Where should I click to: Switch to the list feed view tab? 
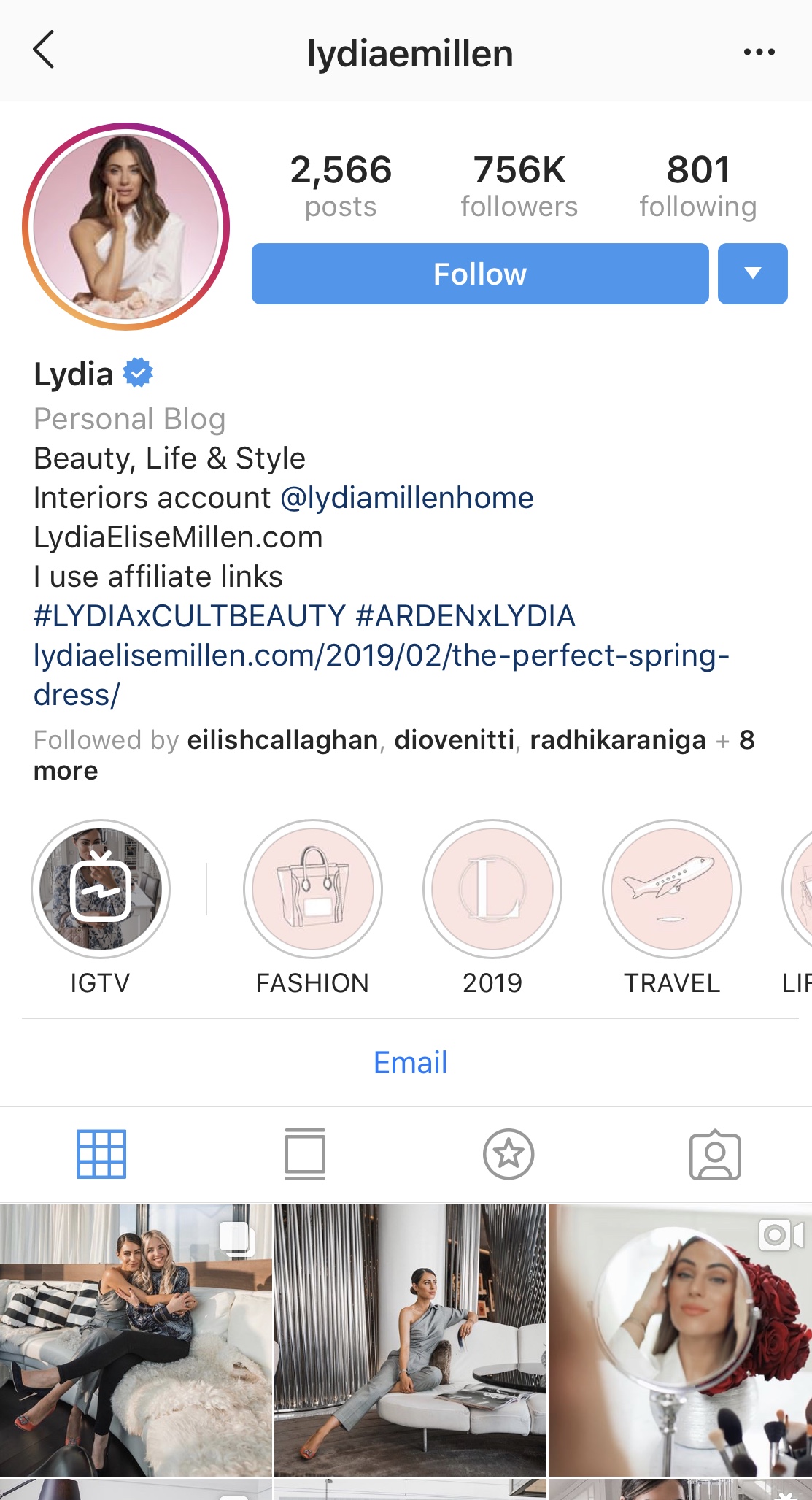(x=305, y=1154)
